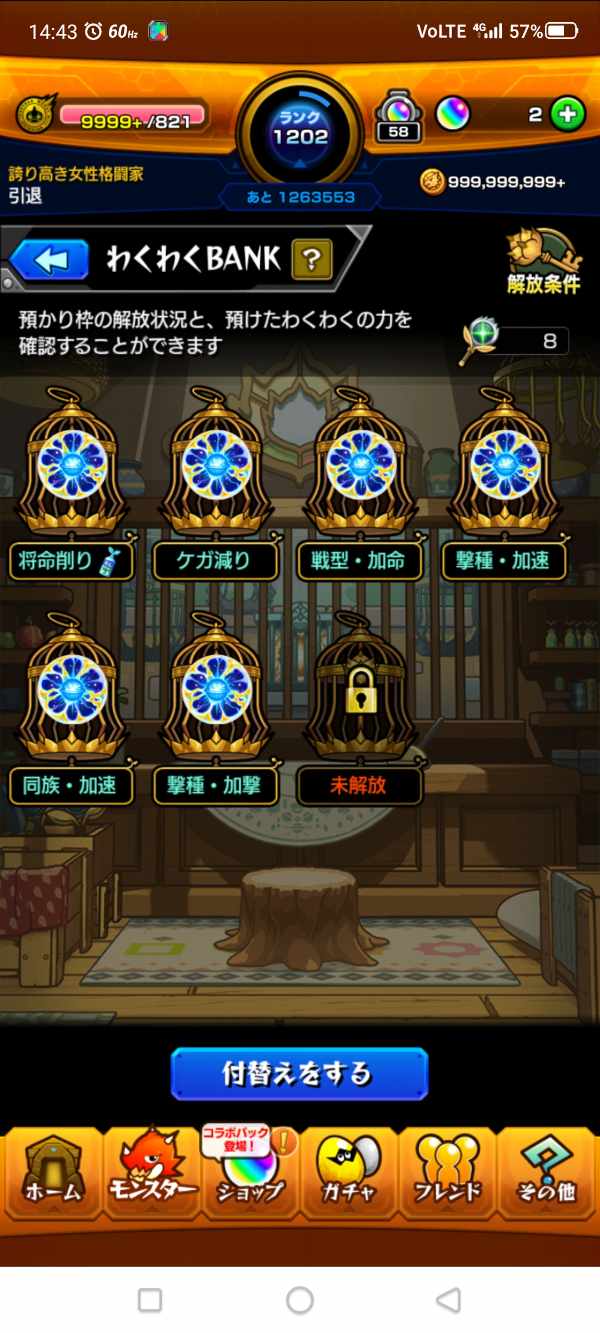Tap the system back button

pyautogui.click(x=449, y=1300)
